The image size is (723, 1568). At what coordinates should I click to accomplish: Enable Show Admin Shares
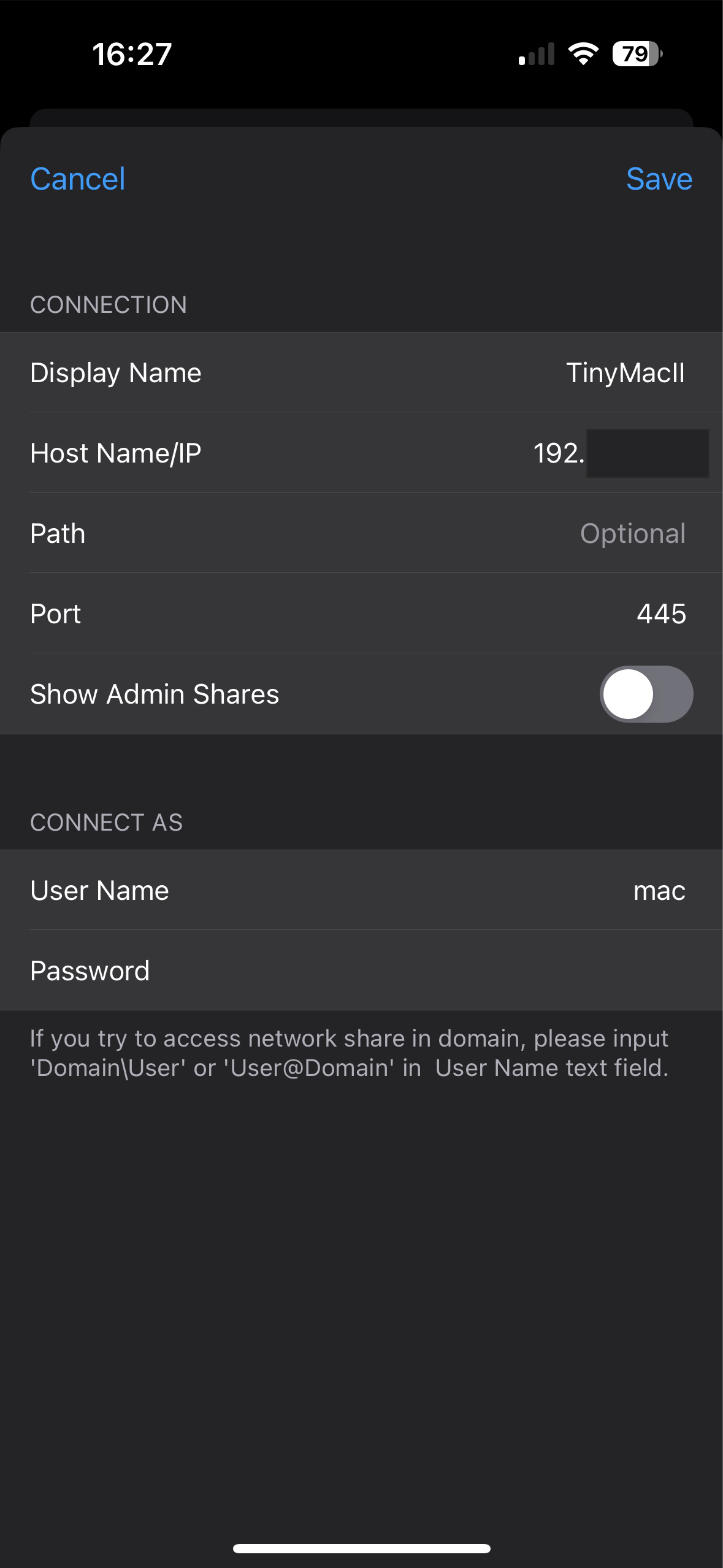[x=646, y=694]
